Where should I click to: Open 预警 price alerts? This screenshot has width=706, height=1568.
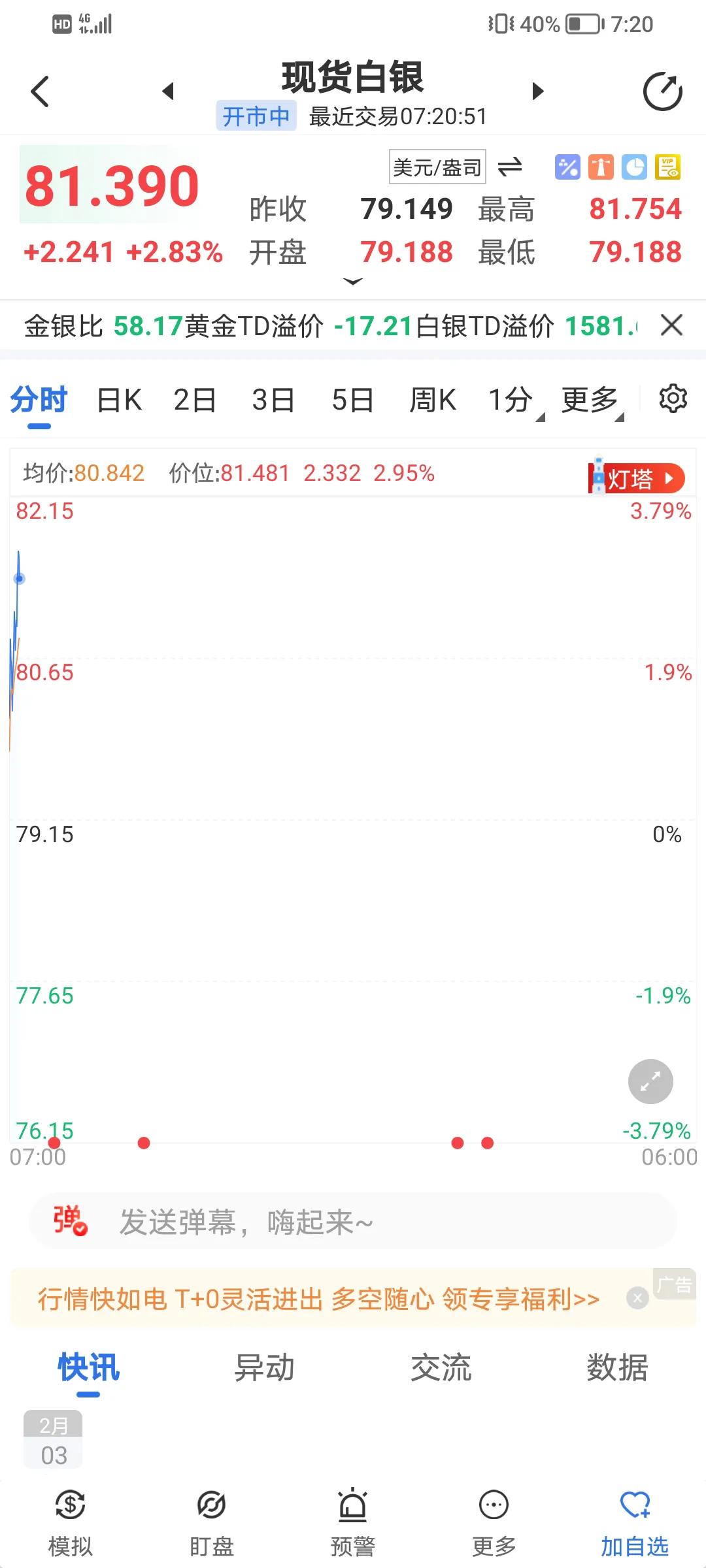tap(353, 1521)
